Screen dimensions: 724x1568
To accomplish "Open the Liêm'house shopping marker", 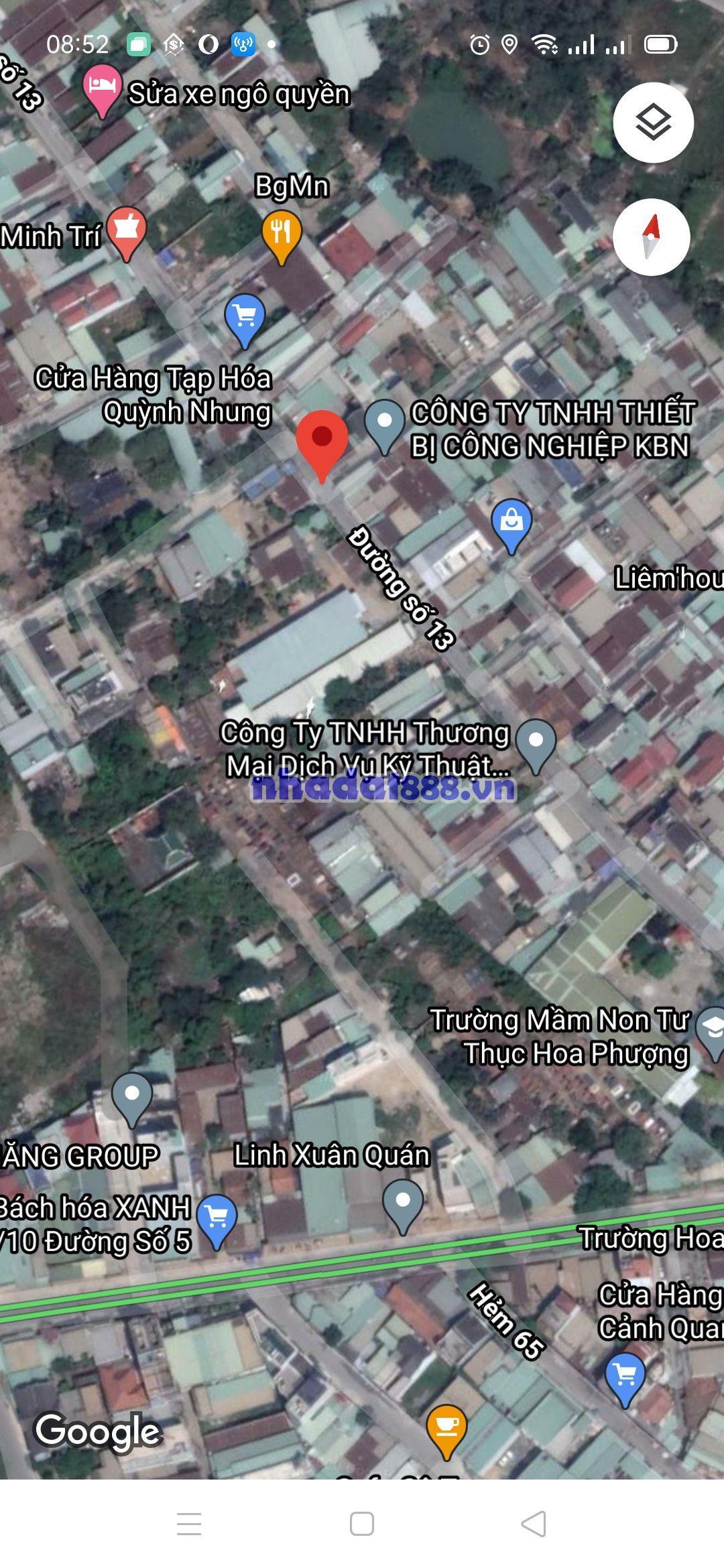I will pyautogui.click(x=511, y=524).
